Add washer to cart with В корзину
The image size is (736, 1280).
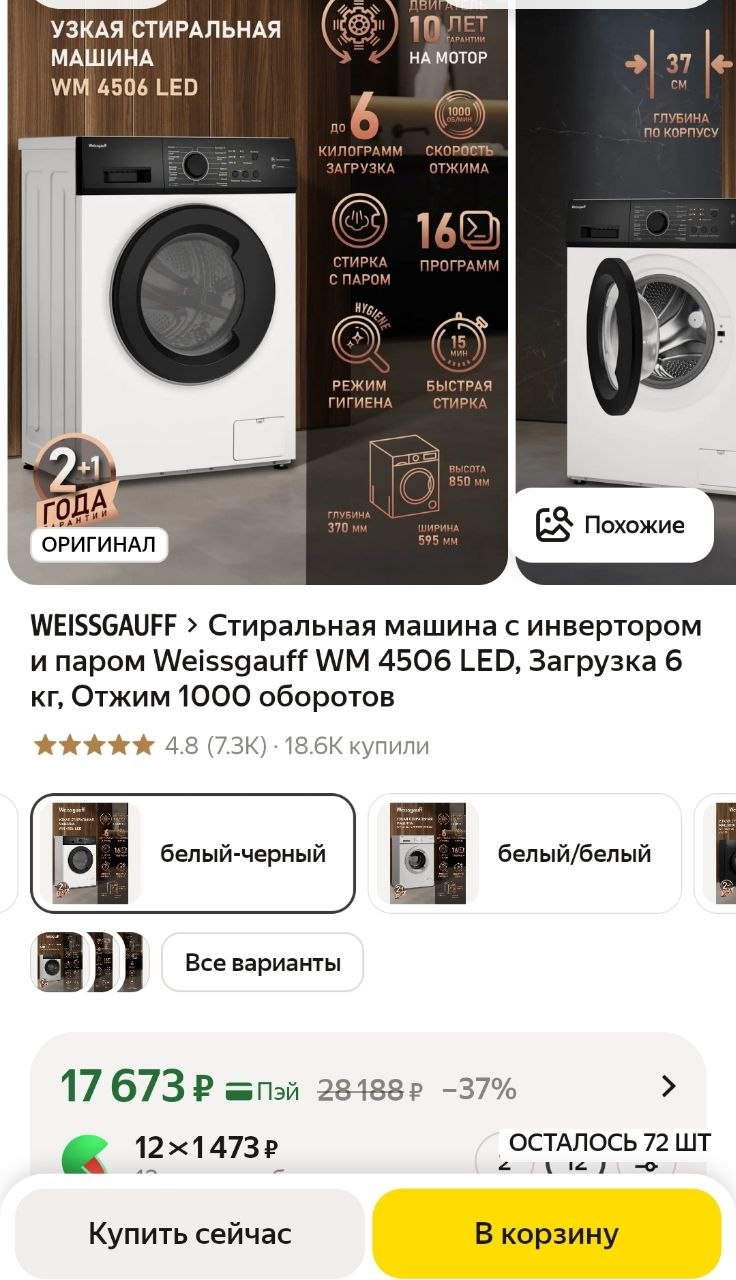pos(546,1233)
